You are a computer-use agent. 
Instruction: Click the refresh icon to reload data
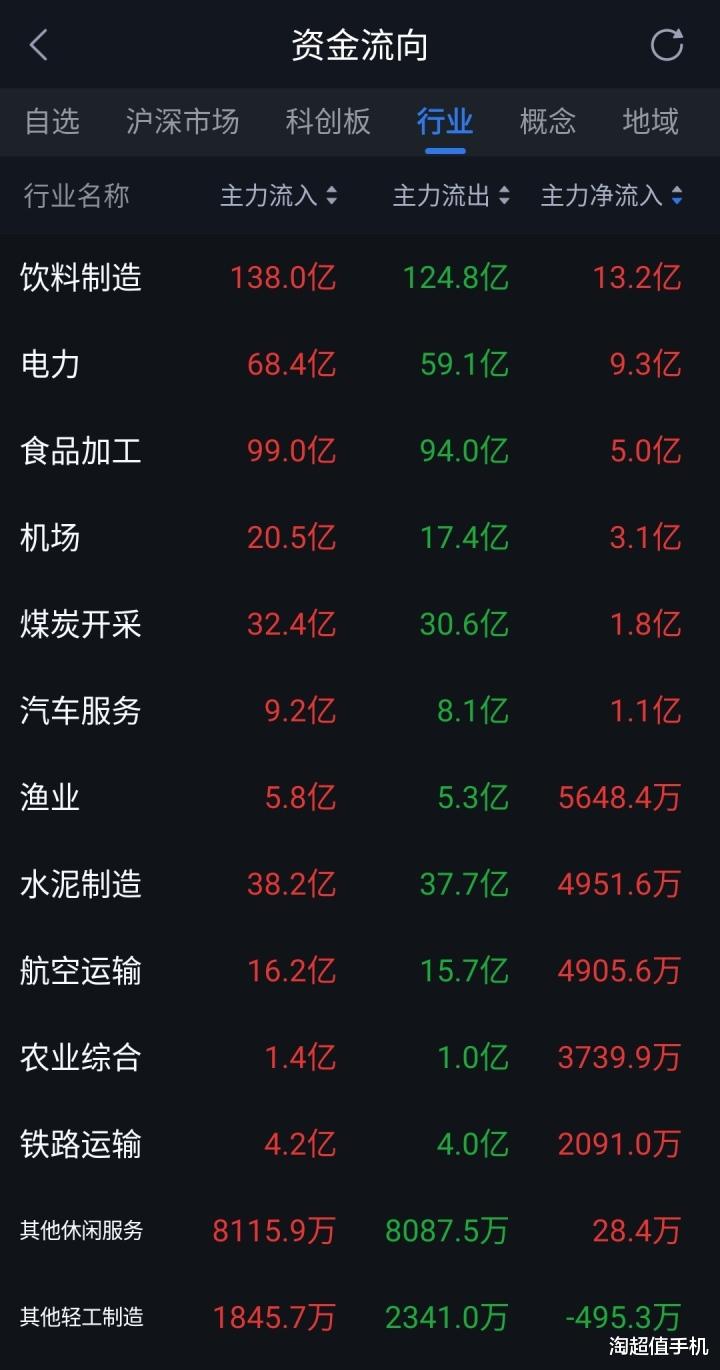[666, 46]
